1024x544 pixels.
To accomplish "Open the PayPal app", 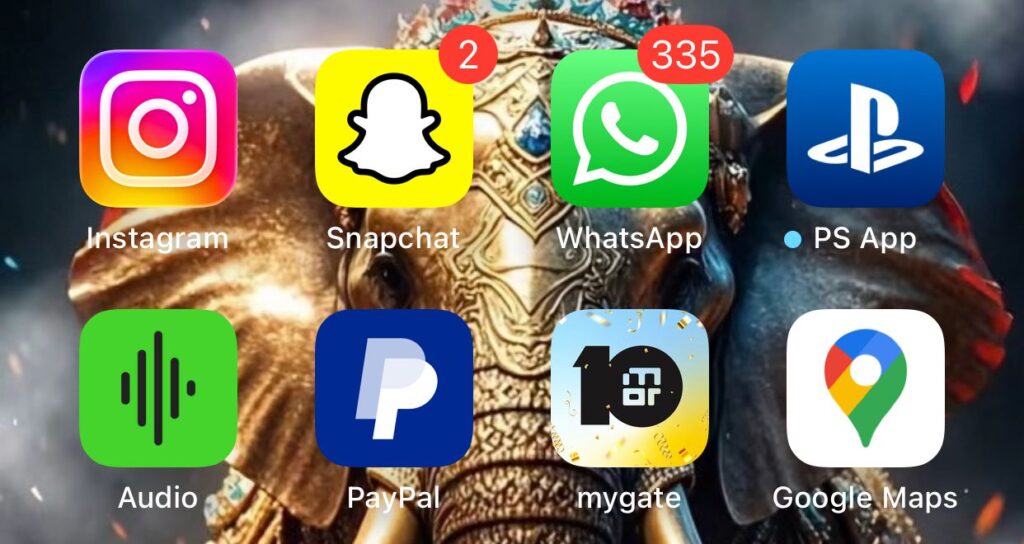I will [x=393, y=388].
